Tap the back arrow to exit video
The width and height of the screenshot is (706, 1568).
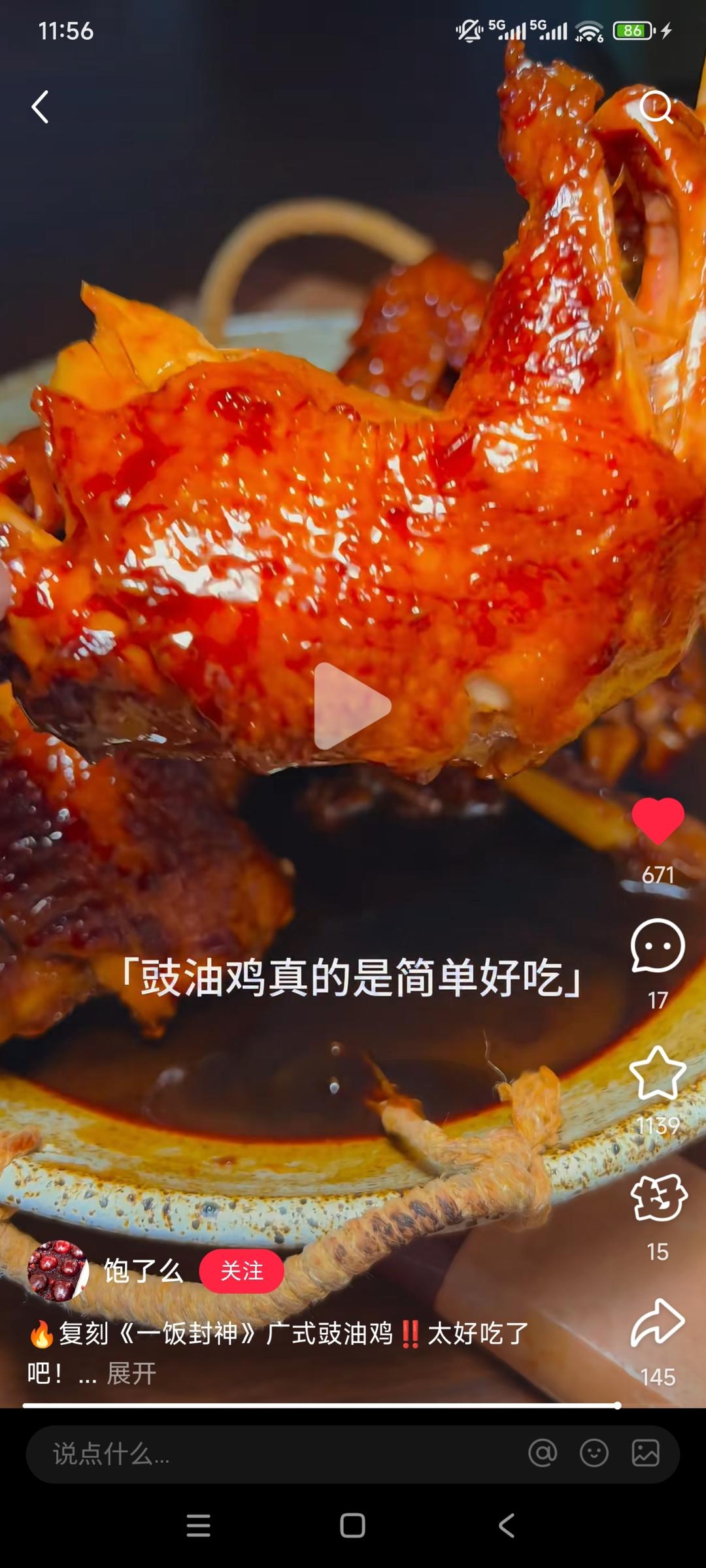tap(41, 108)
